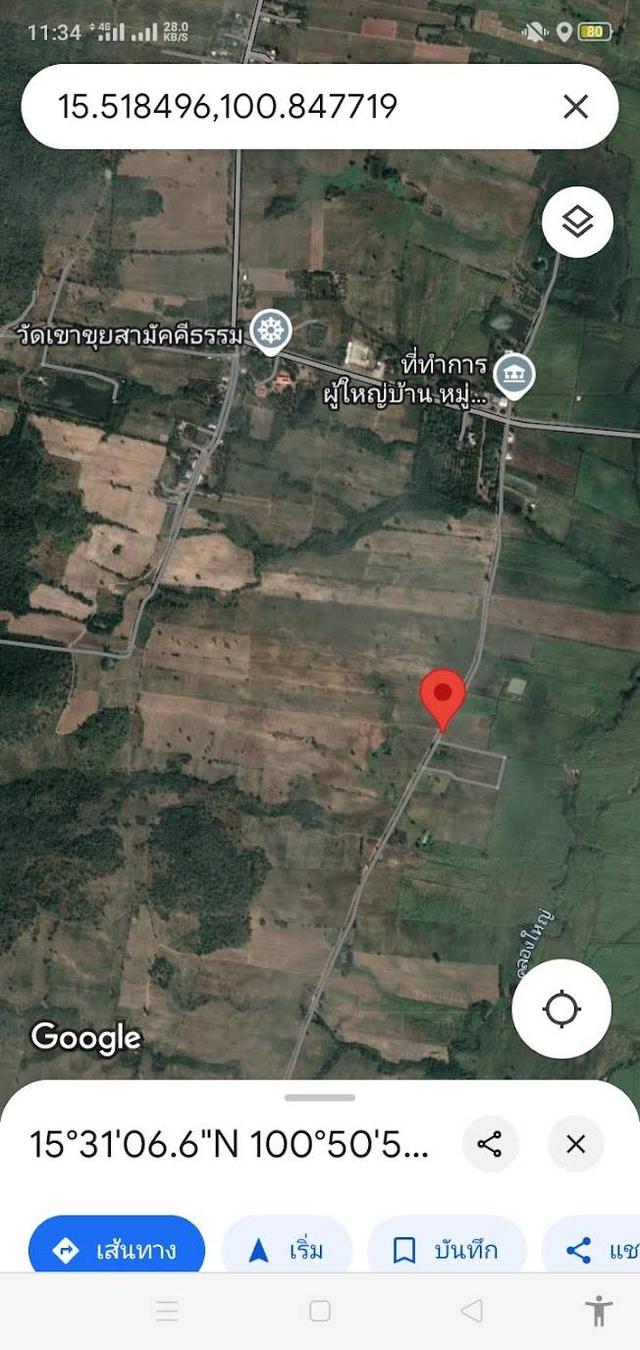The image size is (640, 1350).
Task: Open the map layers selector
Action: [x=577, y=222]
